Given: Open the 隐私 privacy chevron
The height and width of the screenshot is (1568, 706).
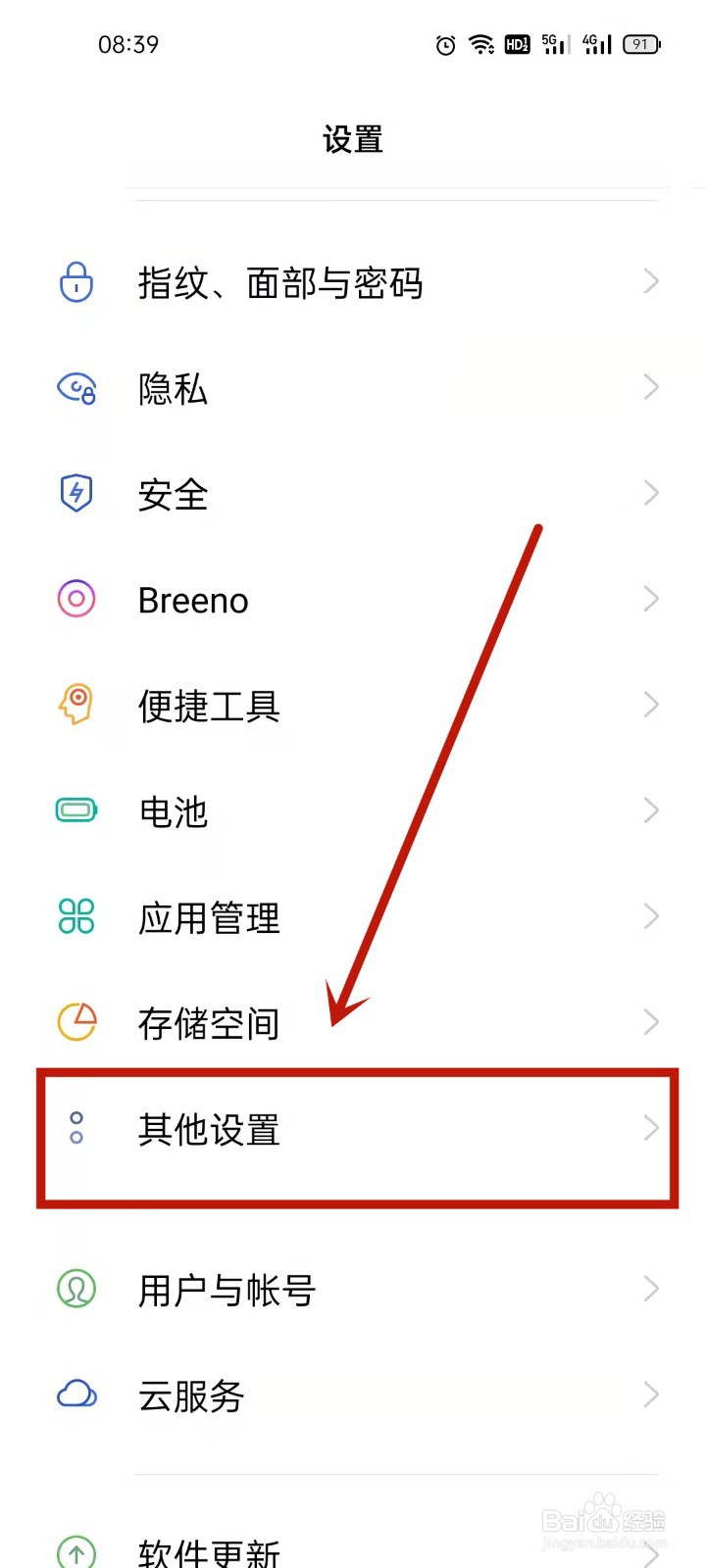Looking at the screenshot, I should tap(650, 388).
